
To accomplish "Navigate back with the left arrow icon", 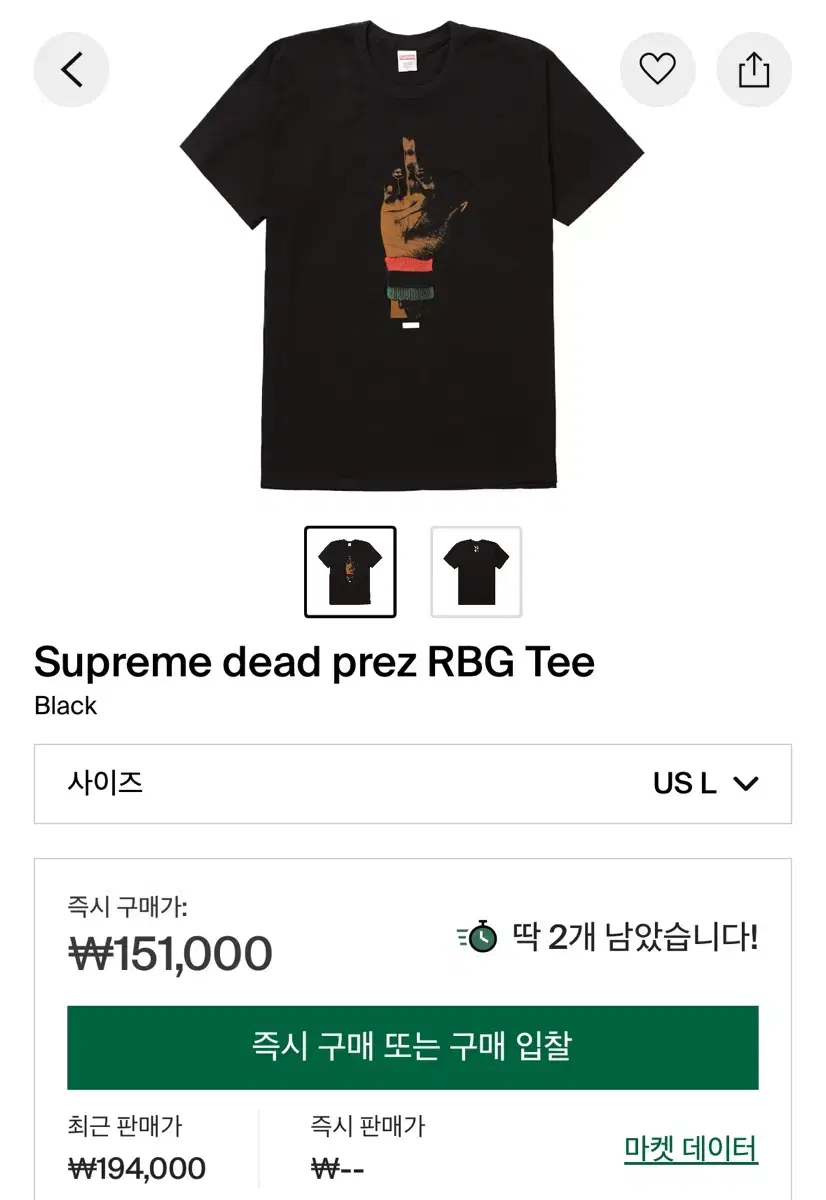I will point(70,68).
